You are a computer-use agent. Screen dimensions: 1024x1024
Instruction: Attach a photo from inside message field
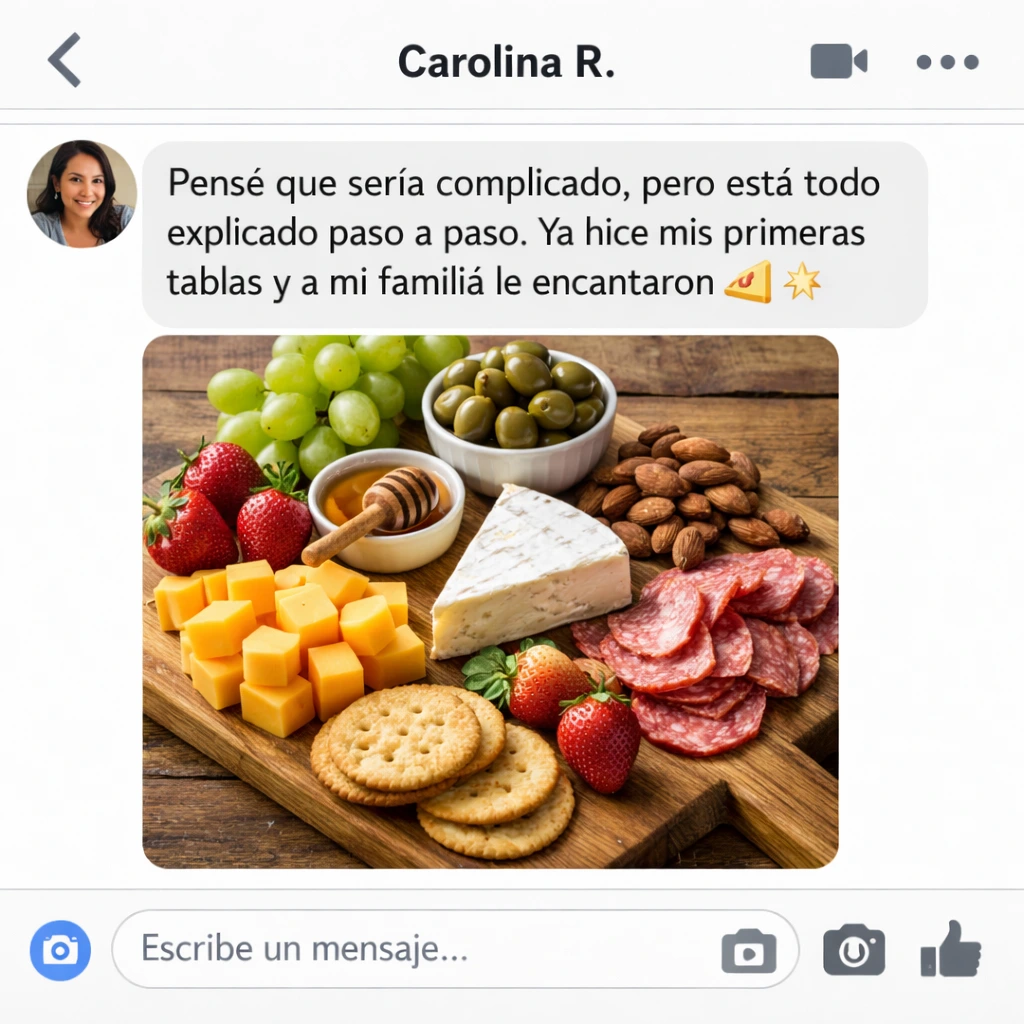[x=748, y=950]
